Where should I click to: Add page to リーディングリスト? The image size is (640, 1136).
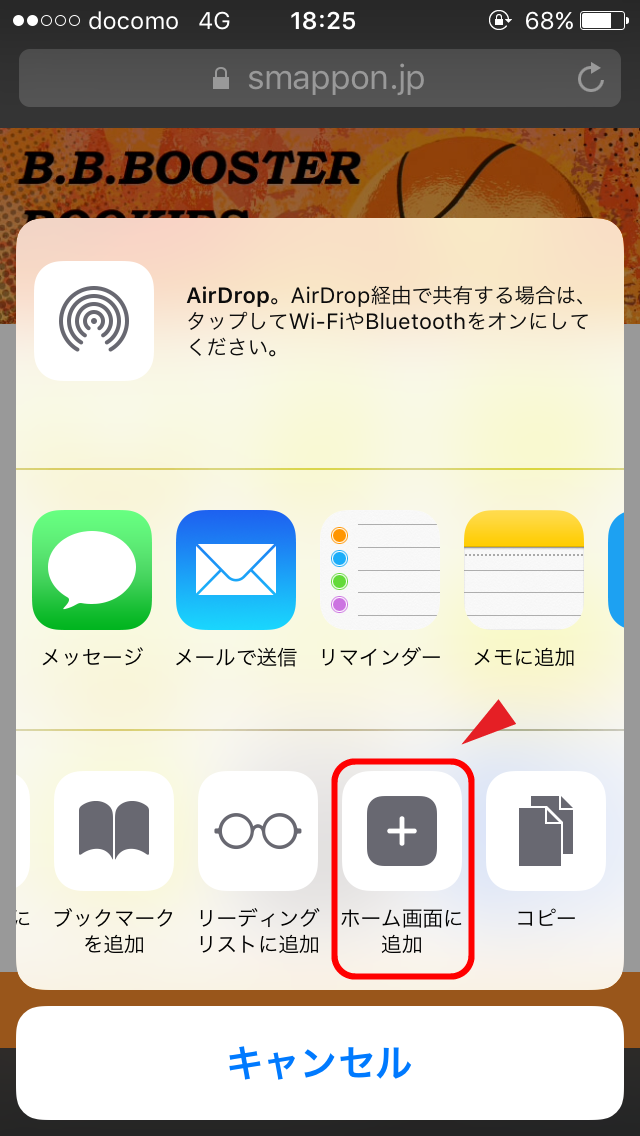(258, 831)
